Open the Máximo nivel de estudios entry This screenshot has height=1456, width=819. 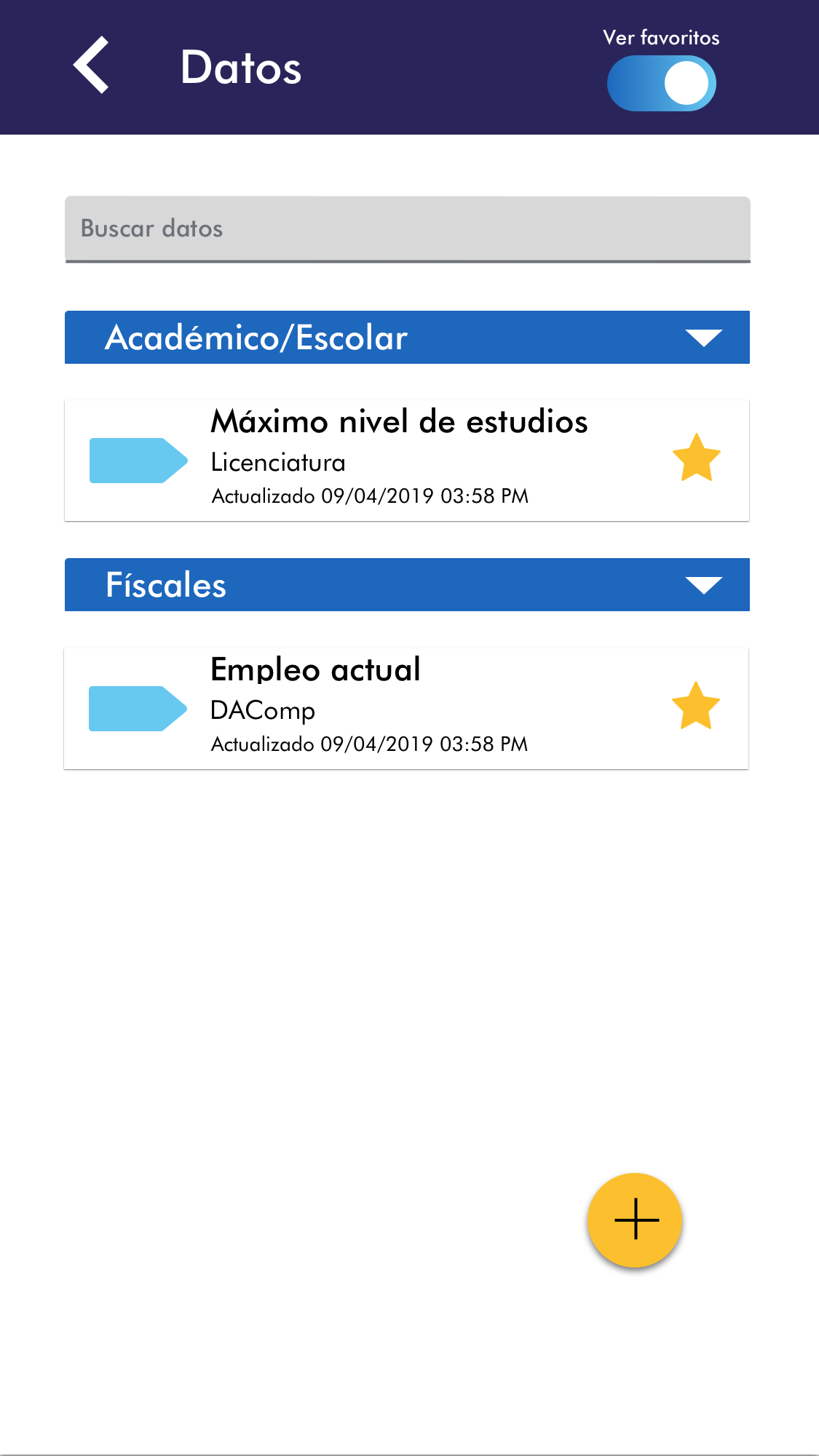(x=399, y=460)
